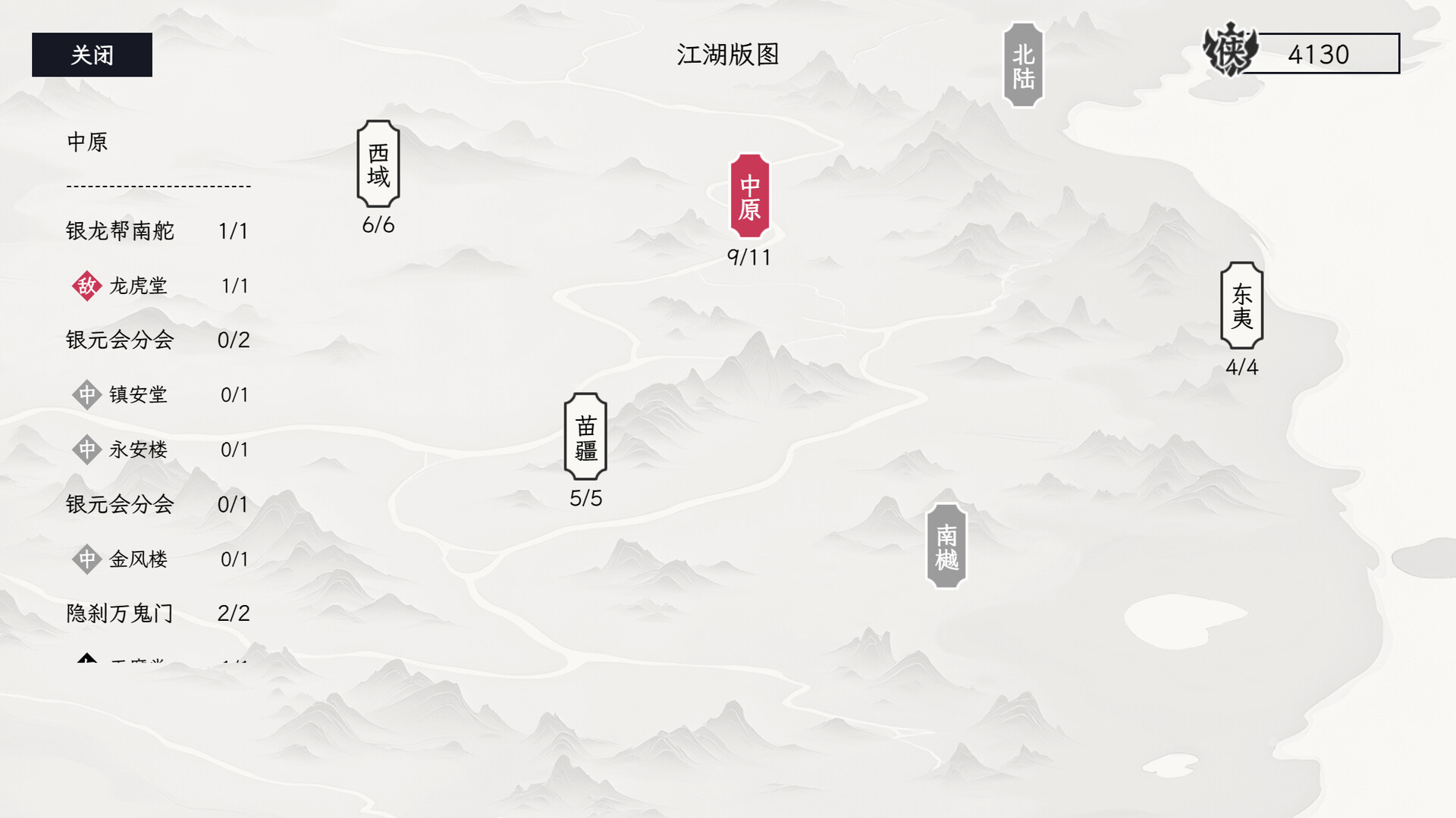This screenshot has width=1456, height=818.
Task: Select the 西域 region marker
Action: coord(378,164)
